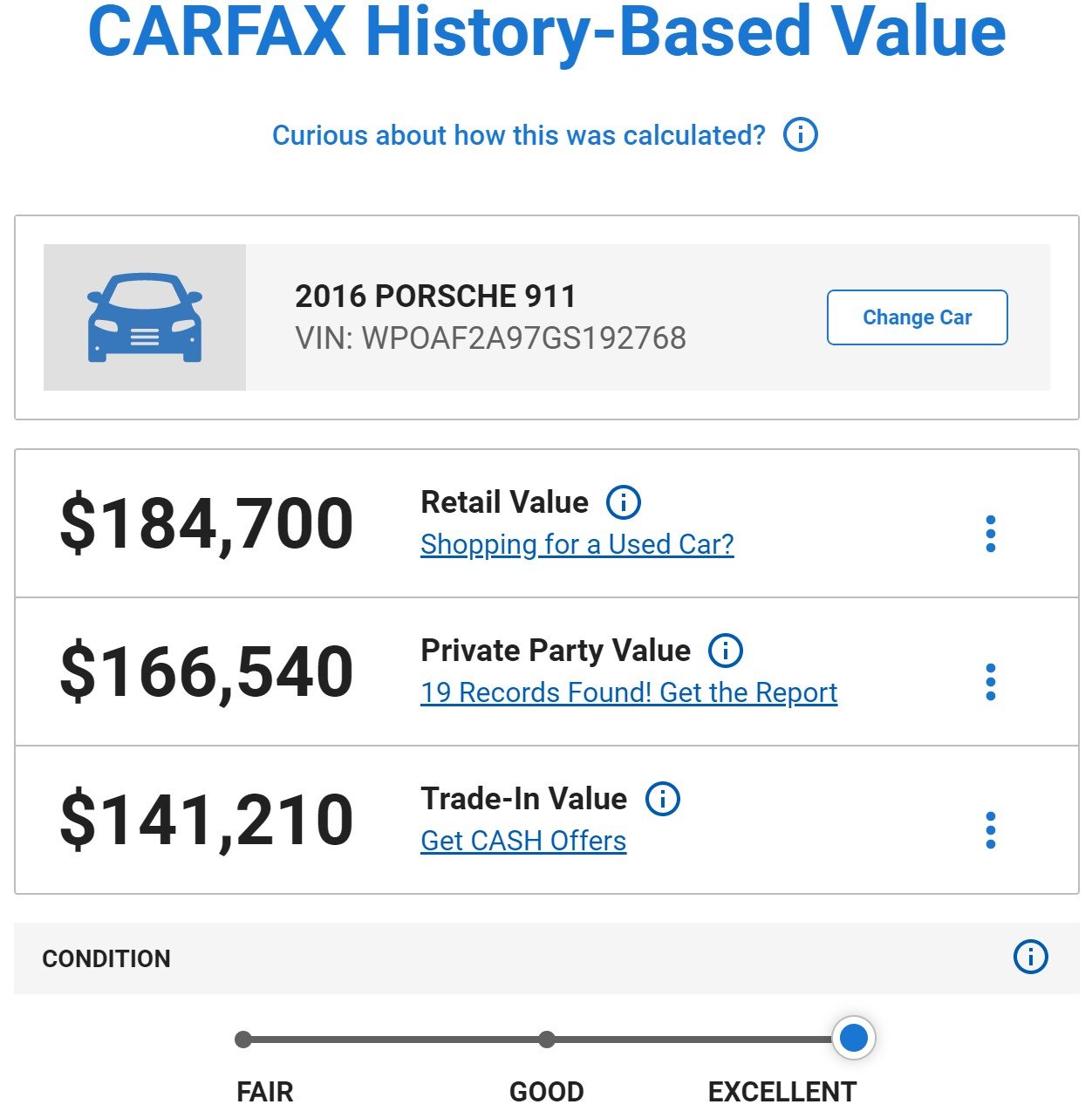1092x1118 pixels.
Task: Open the three-dot menu for Trade-In Value
Action: [x=990, y=830]
